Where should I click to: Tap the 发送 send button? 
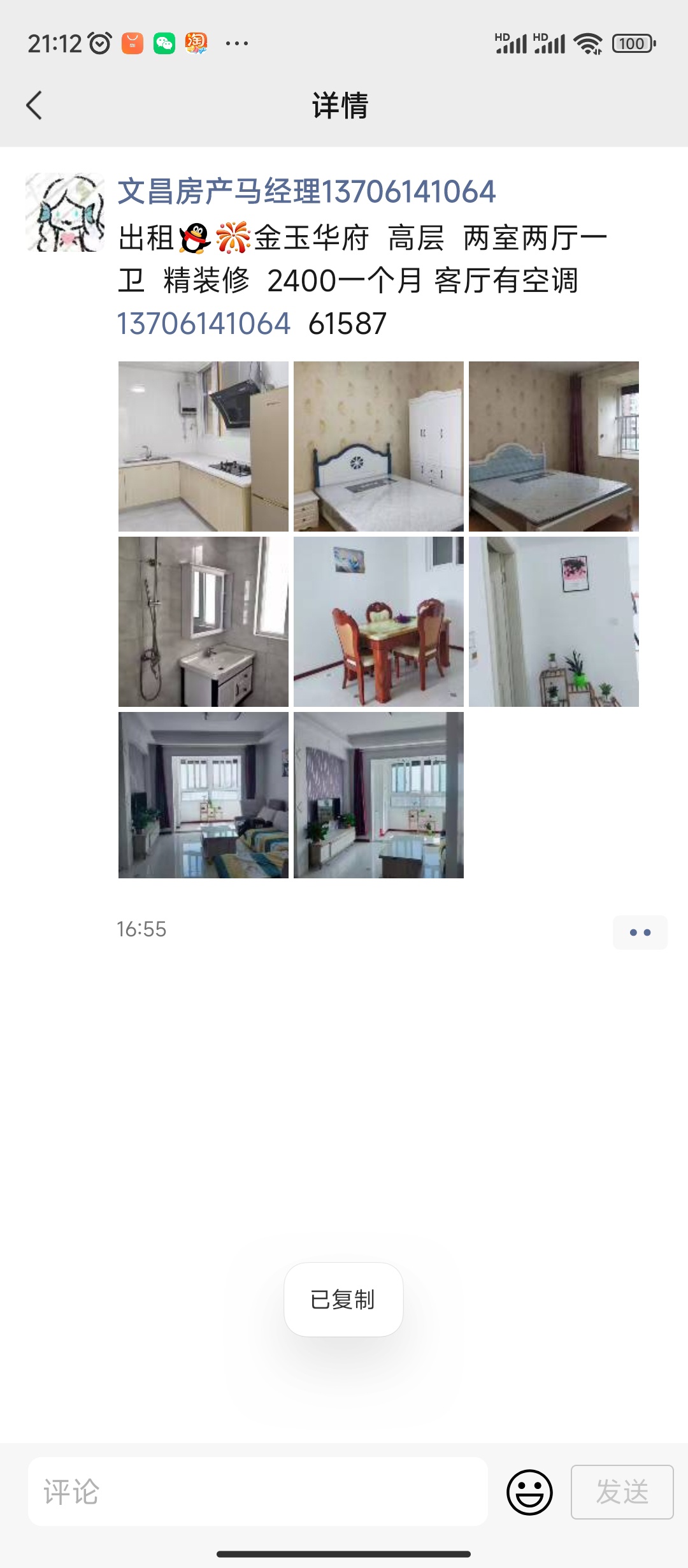pyautogui.click(x=622, y=1492)
